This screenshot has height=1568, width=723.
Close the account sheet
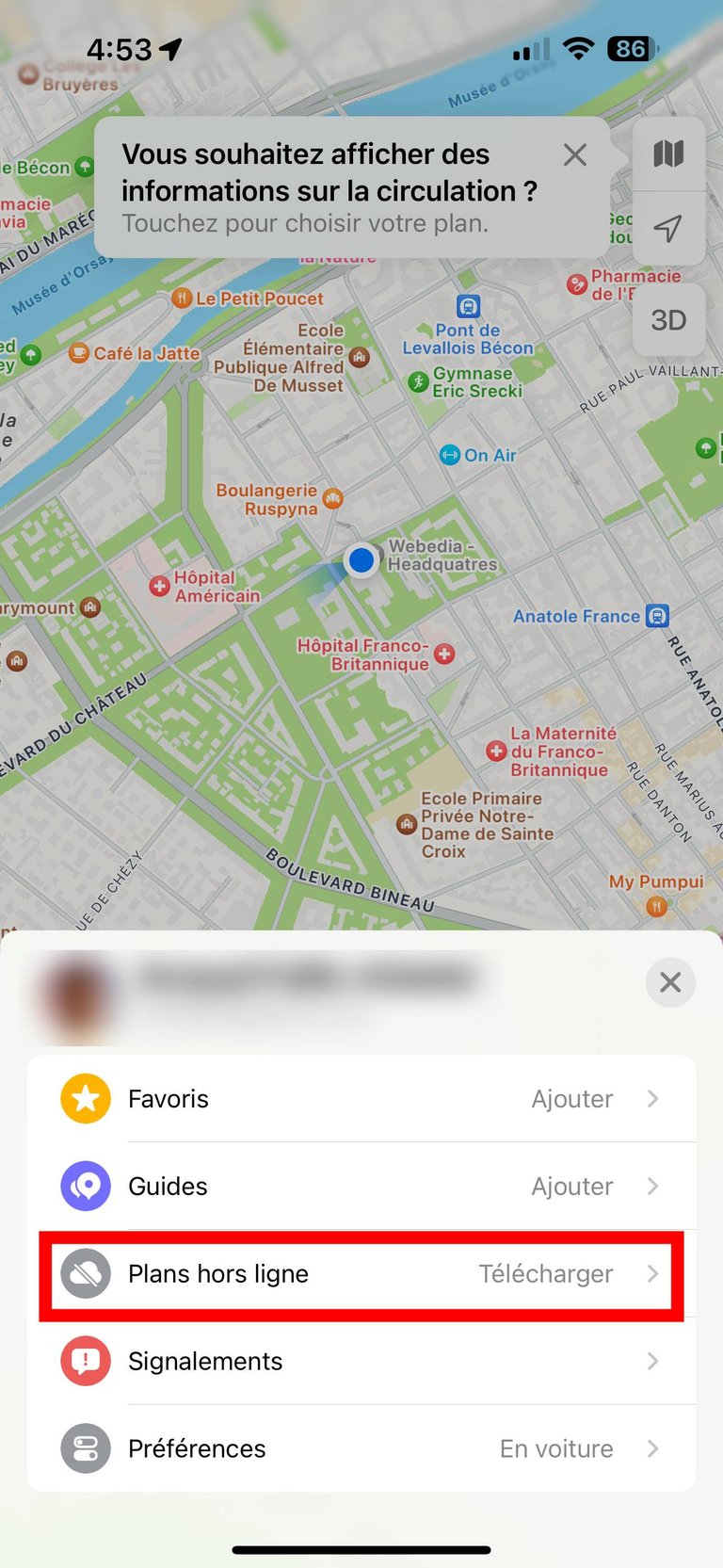coord(670,982)
